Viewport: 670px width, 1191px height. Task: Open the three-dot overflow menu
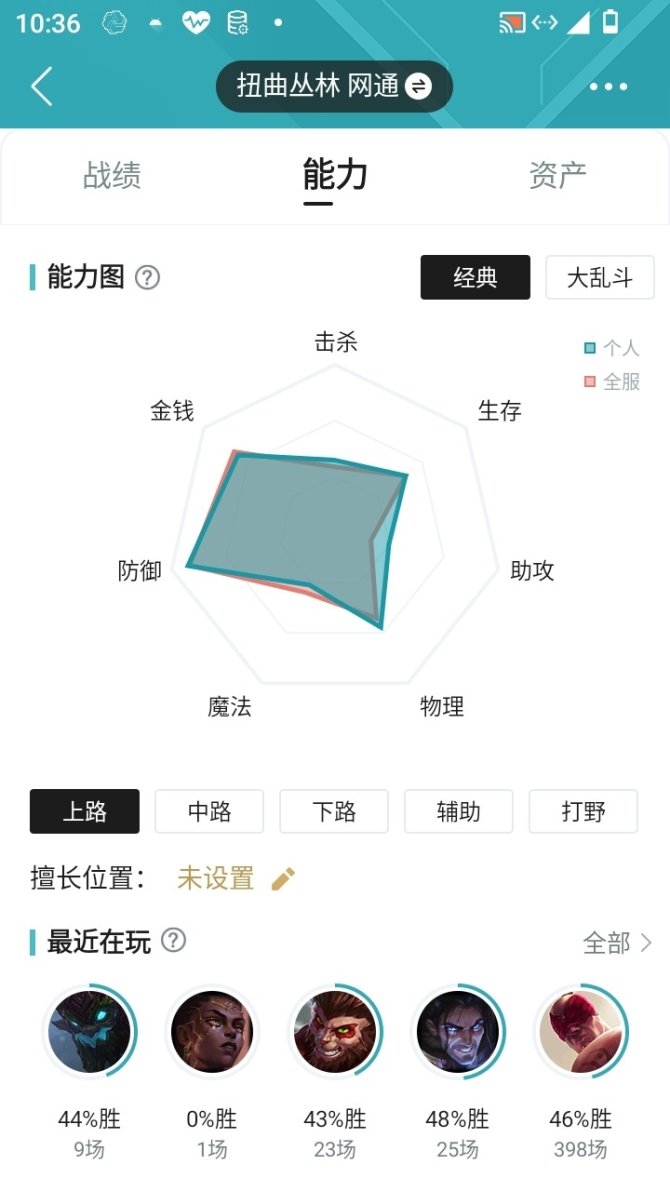[608, 87]
